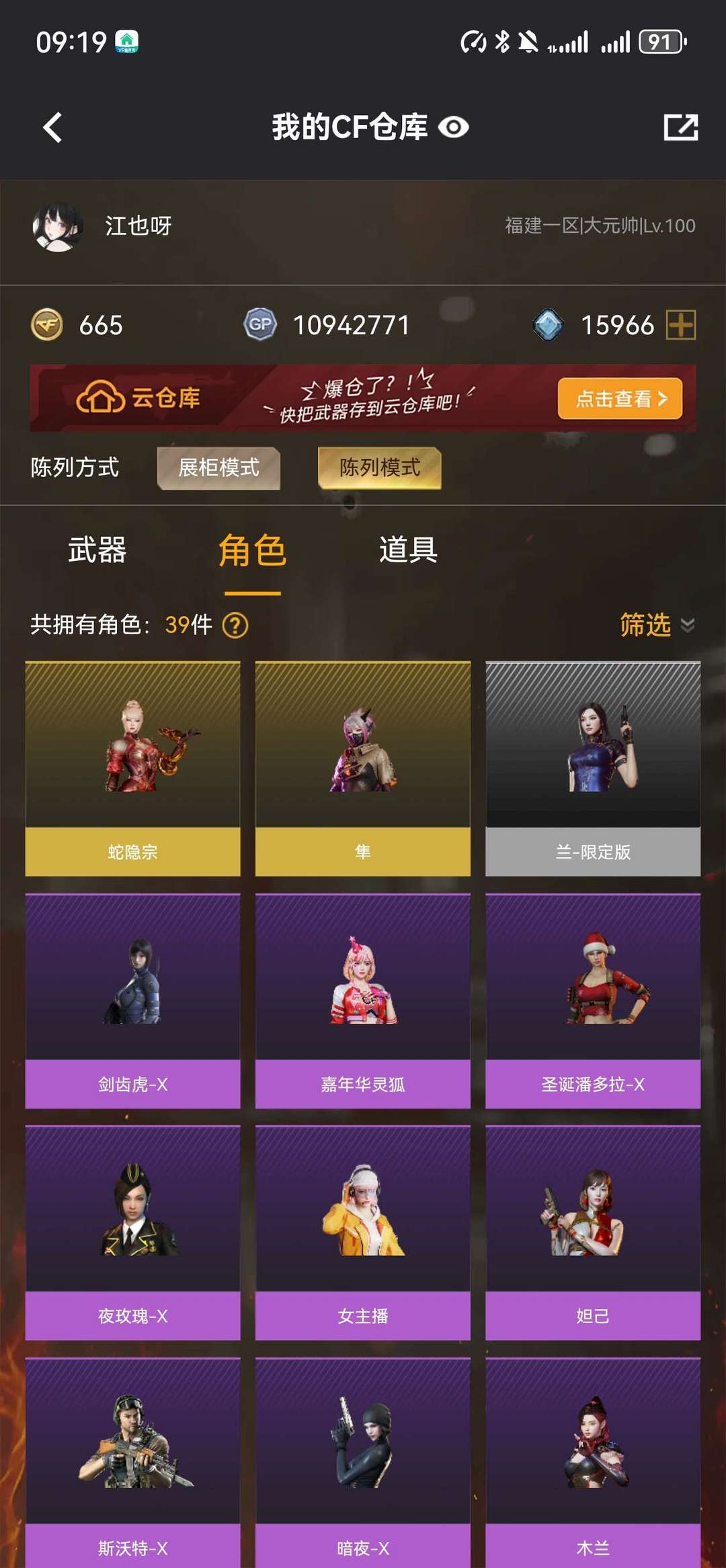Switch display to 展柜模式
This screenshot has width=726, height=1568.
(x=218, y=468)
